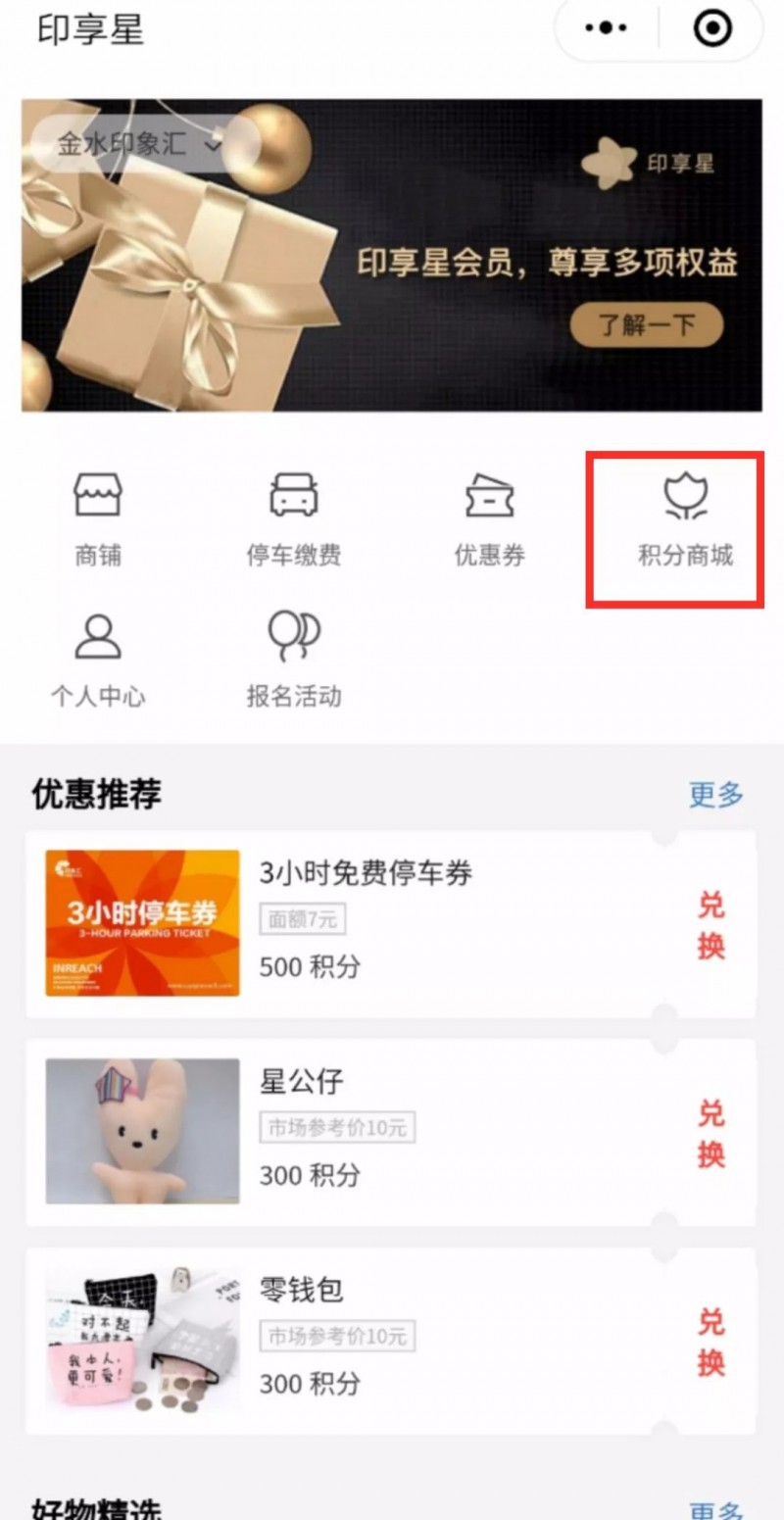784x1520 pixels.
Task: Enter the 积分商城 points mall
Action: click(x=685, y=520)
